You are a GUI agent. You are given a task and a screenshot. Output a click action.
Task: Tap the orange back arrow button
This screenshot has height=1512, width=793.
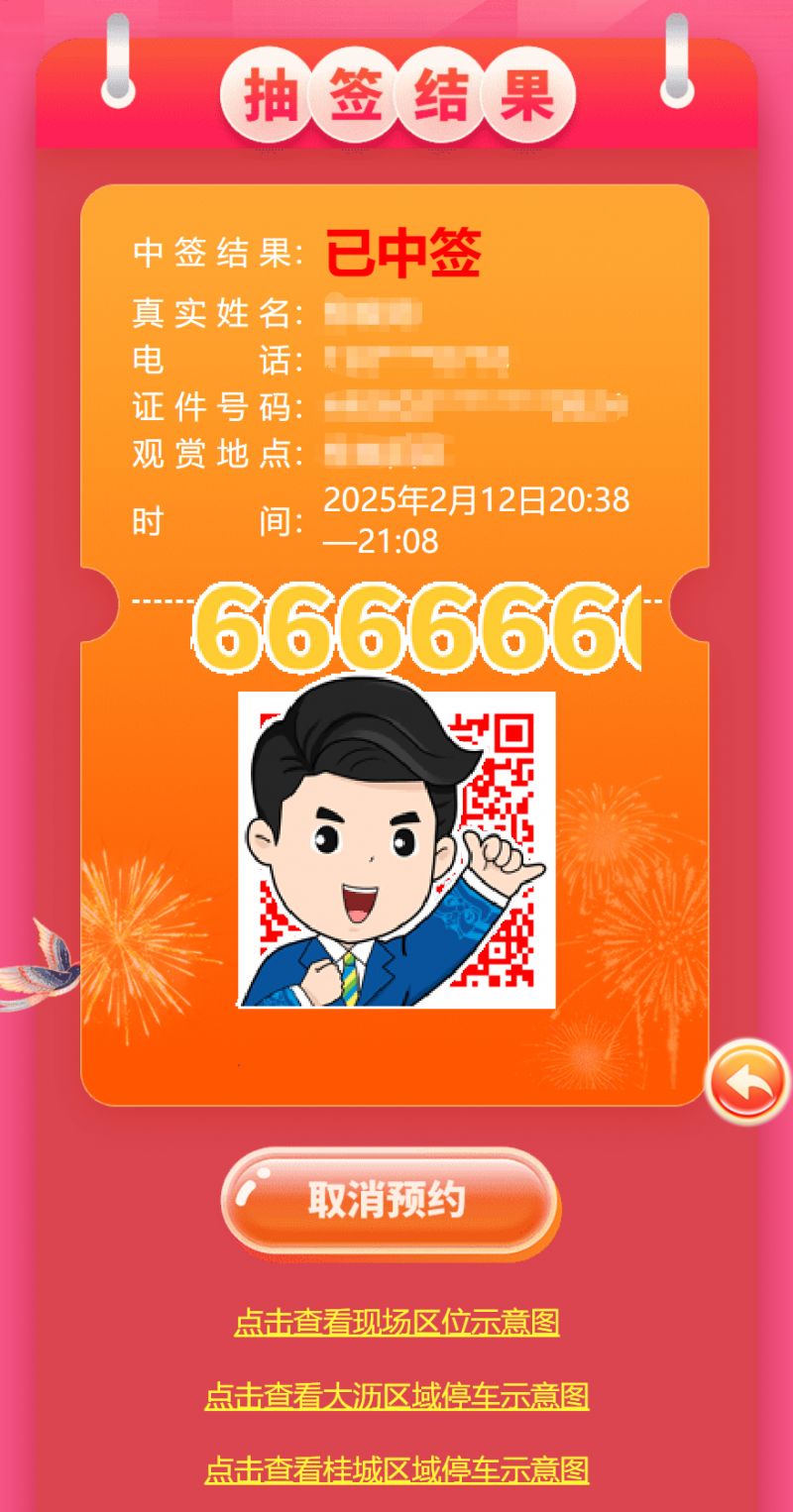pos(746,1082)
